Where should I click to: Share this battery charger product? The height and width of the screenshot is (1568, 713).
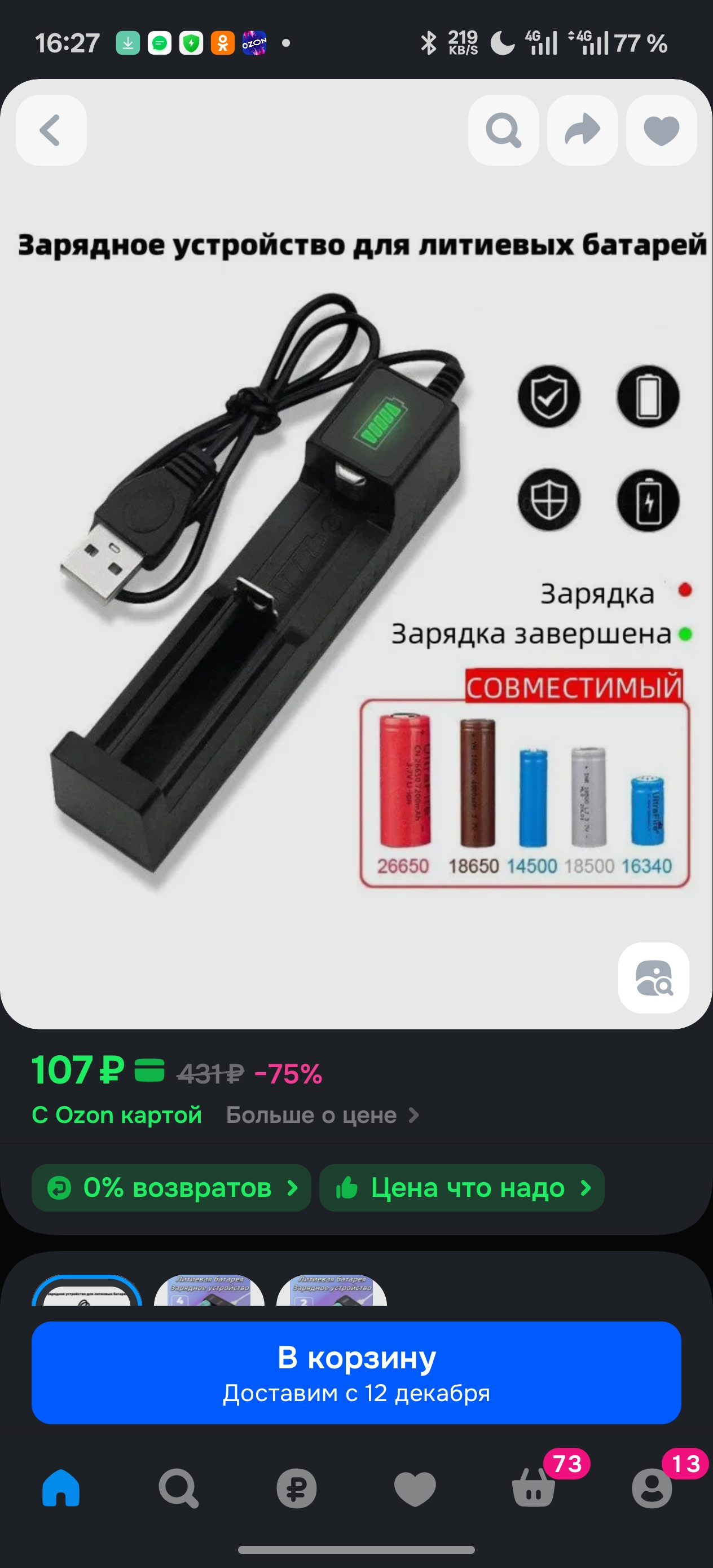coord(582,130)
